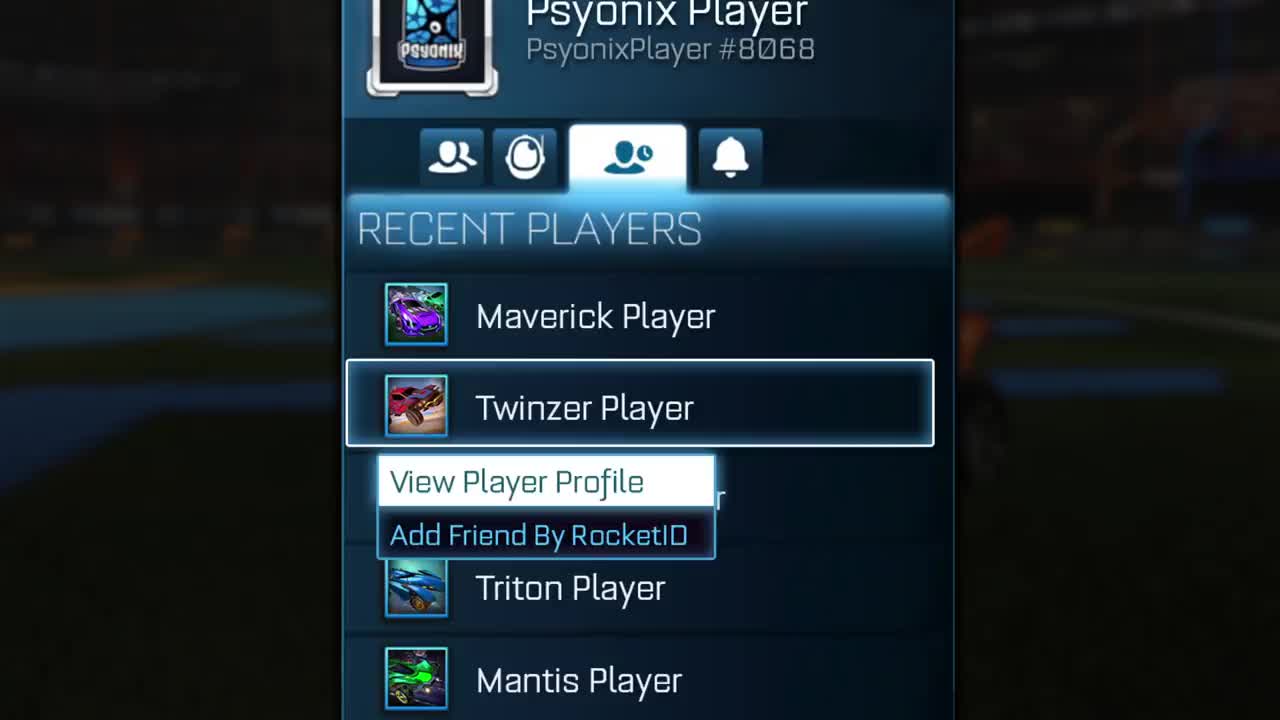The width and height of the screenshot is (1280, 720).
Task: Select Maverick Player from recent players
Action: pyautogui.click(x=595, y=316)
